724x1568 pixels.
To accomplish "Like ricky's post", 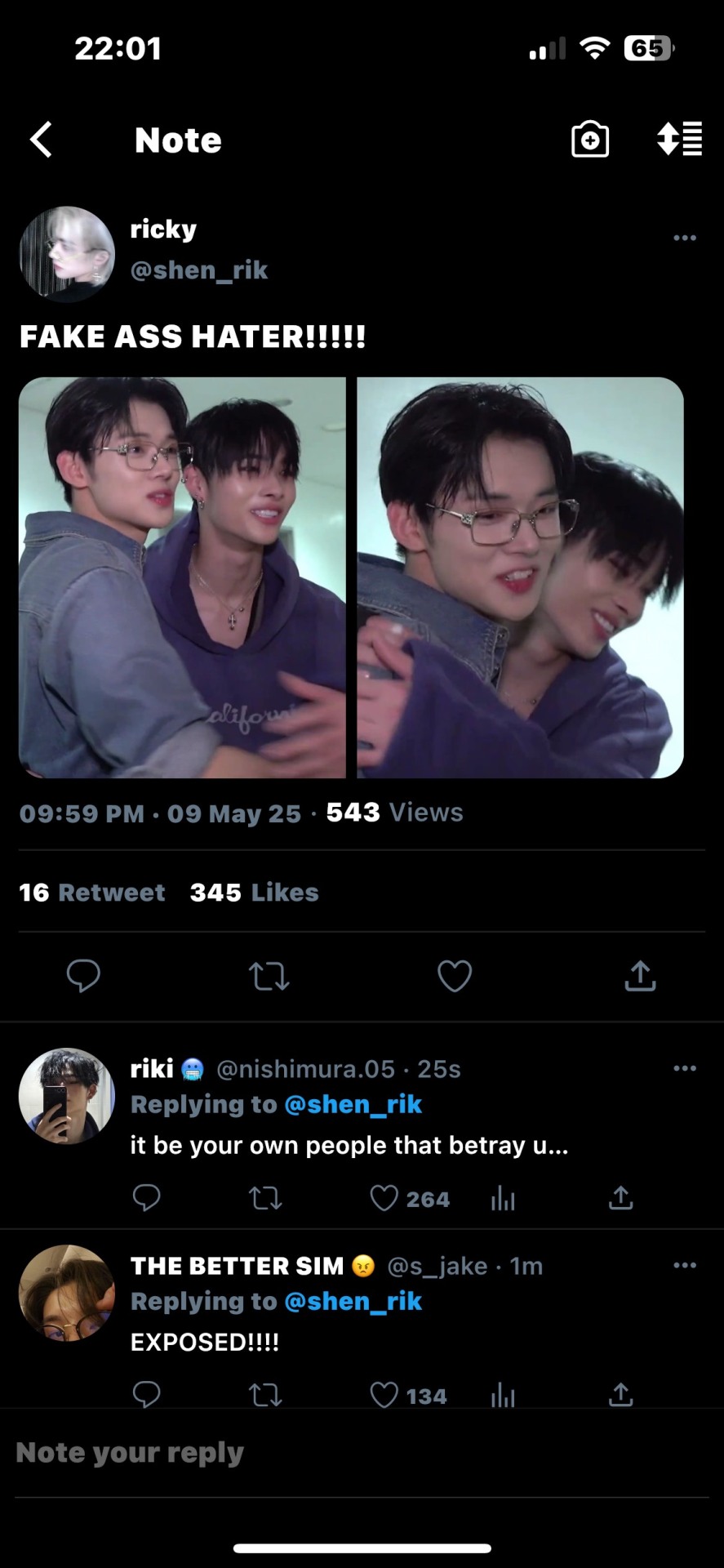I will pyautogui.click(x=455, y=976).
